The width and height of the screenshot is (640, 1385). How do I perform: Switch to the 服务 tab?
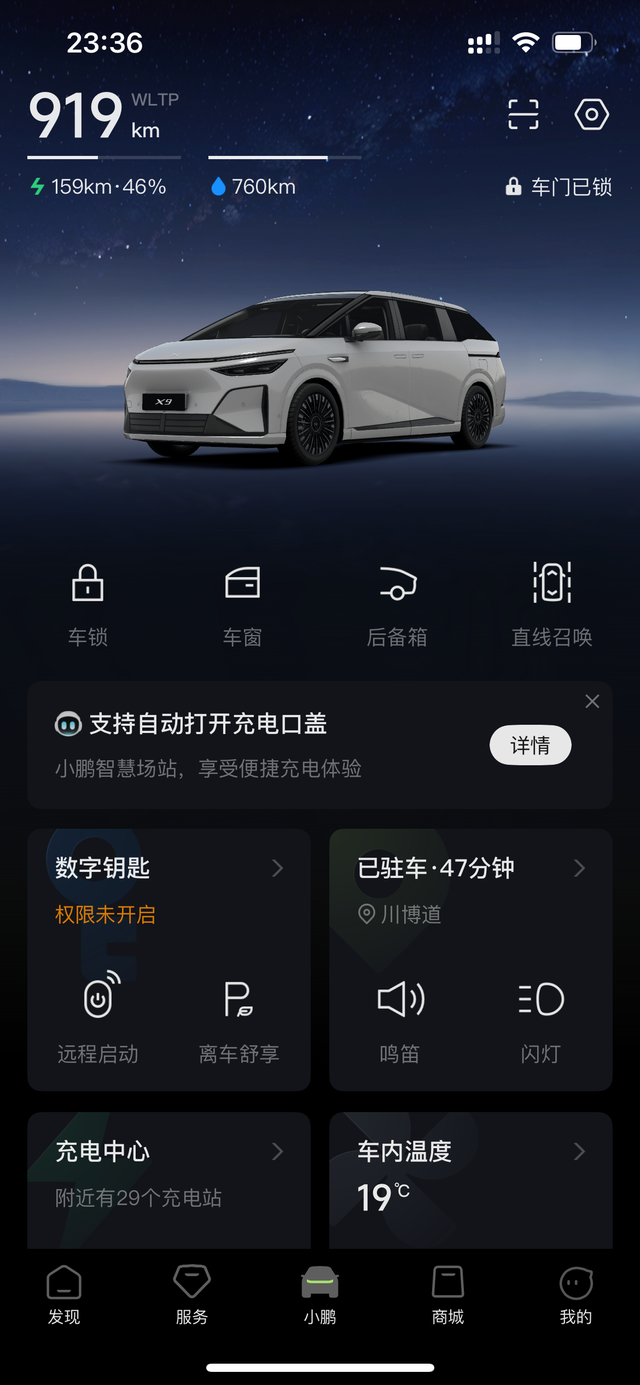[x=192, y=1294]
